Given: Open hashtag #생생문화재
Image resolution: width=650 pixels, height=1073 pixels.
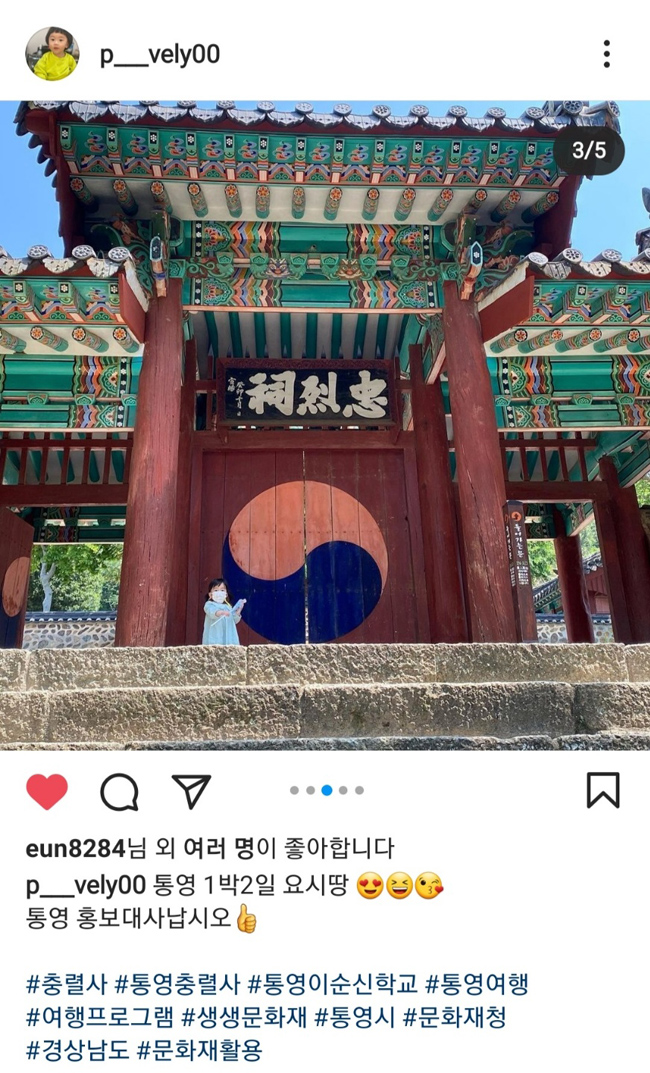Looking at the screenshot, I should [242, 1018].
